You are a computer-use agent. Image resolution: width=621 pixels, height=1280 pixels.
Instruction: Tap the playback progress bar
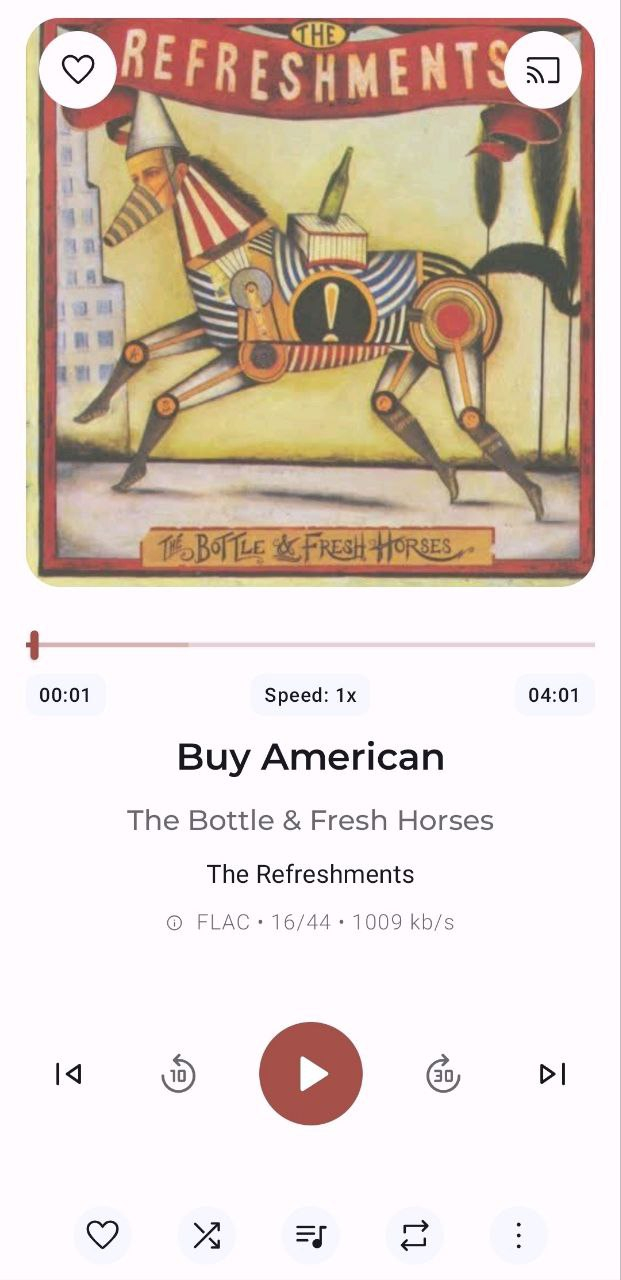pos(310,645)
